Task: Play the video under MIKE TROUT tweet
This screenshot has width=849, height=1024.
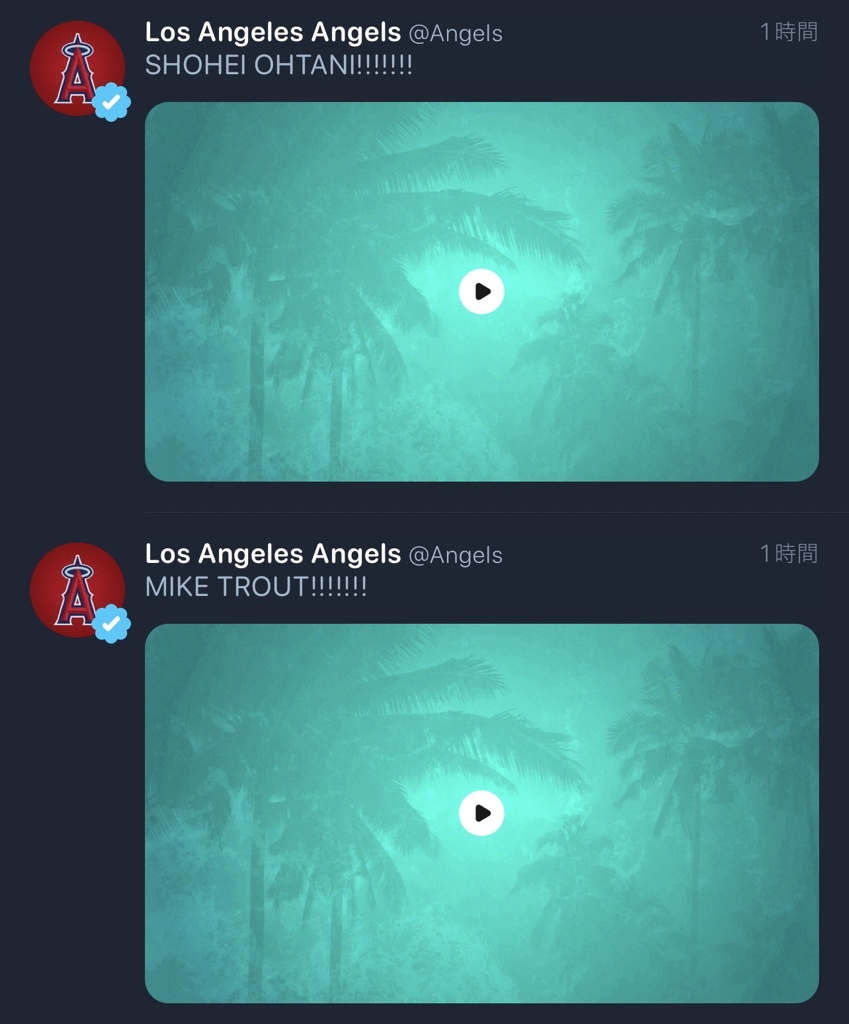Action: (x=481, y=813)
